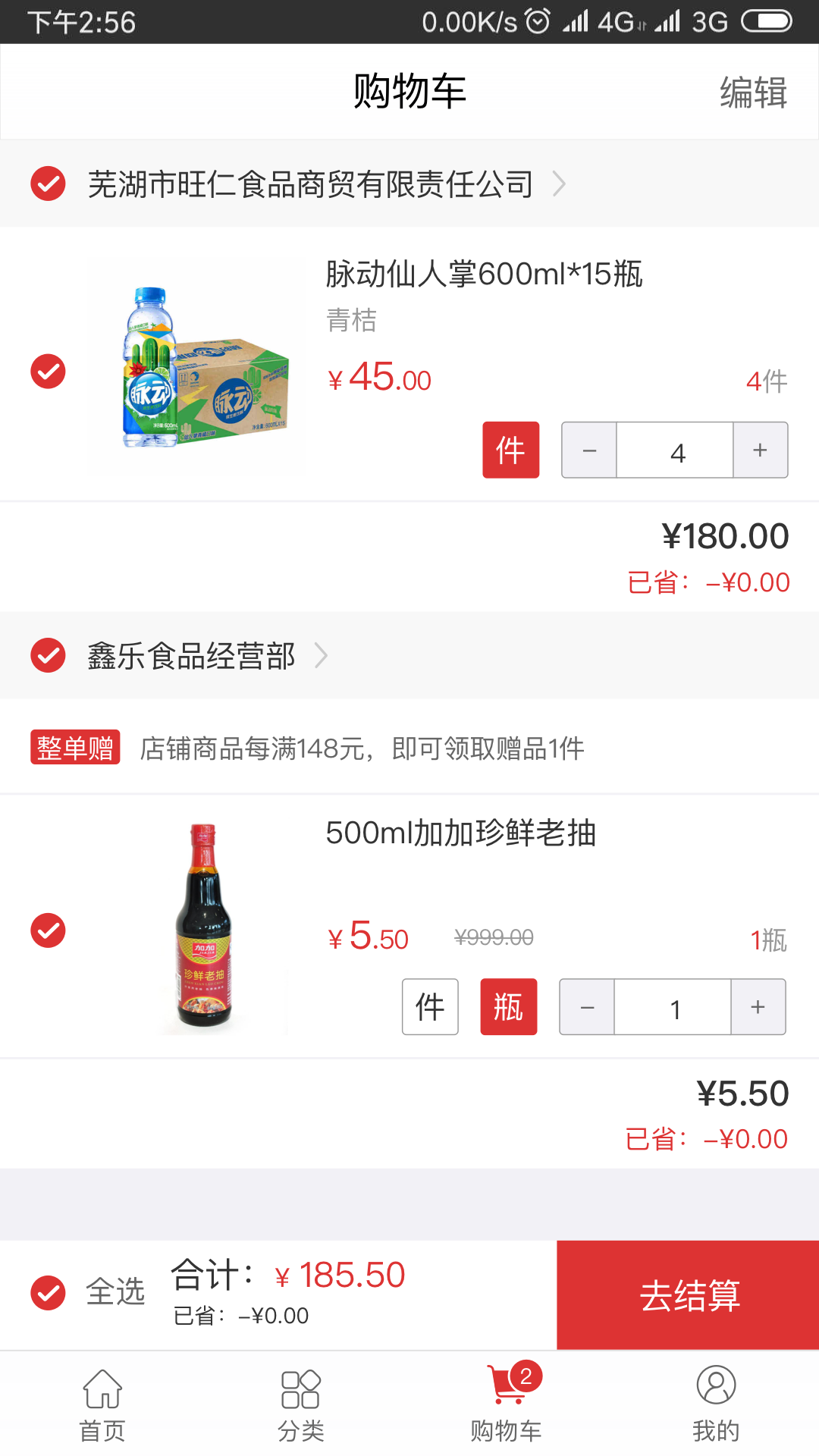Uncheck the 芜湖市旺仁食品商贸有限责任公司 store checkbox
Viewport: 819px width, 1456px height.
click(x=49, y=184)
